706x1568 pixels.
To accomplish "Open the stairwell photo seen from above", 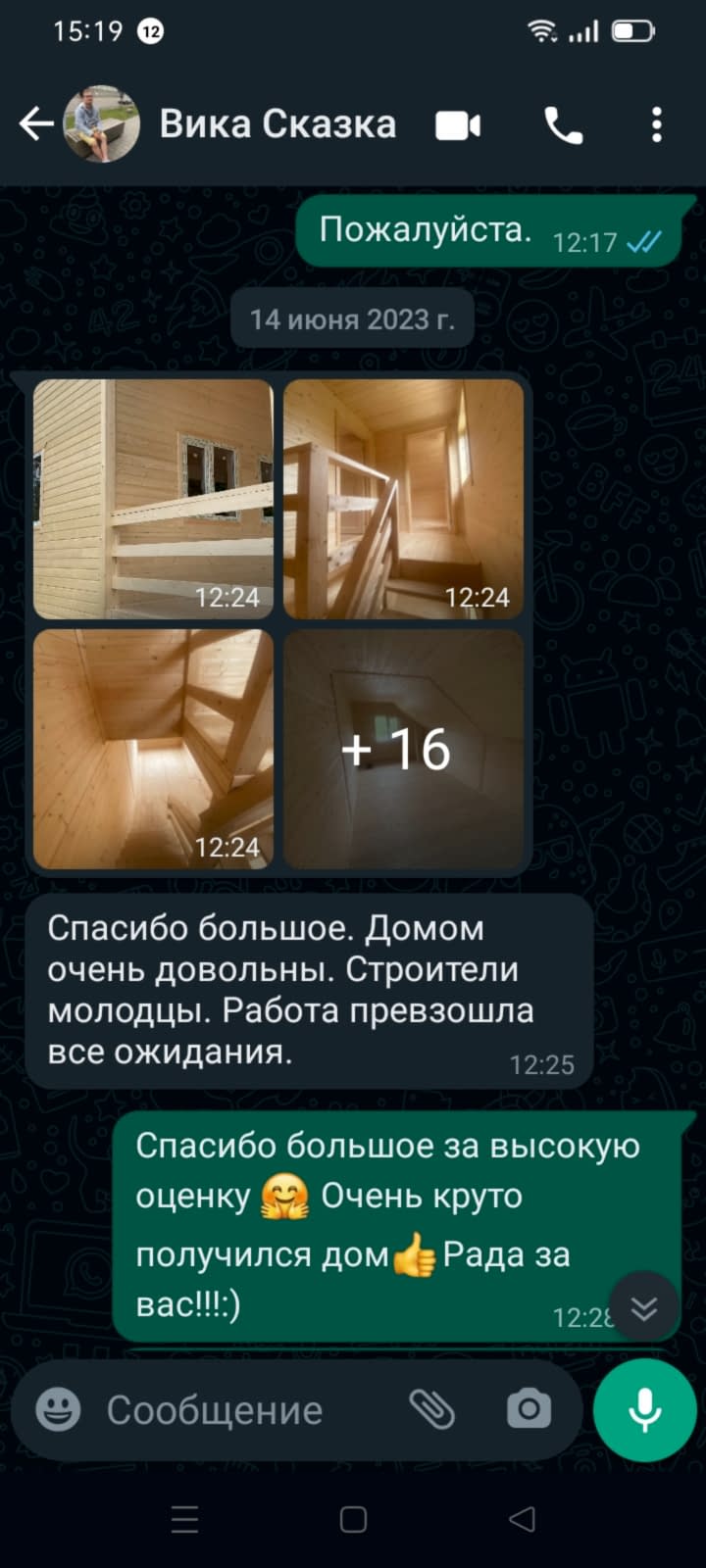I will pyautogui.click(x=154, y=749).
